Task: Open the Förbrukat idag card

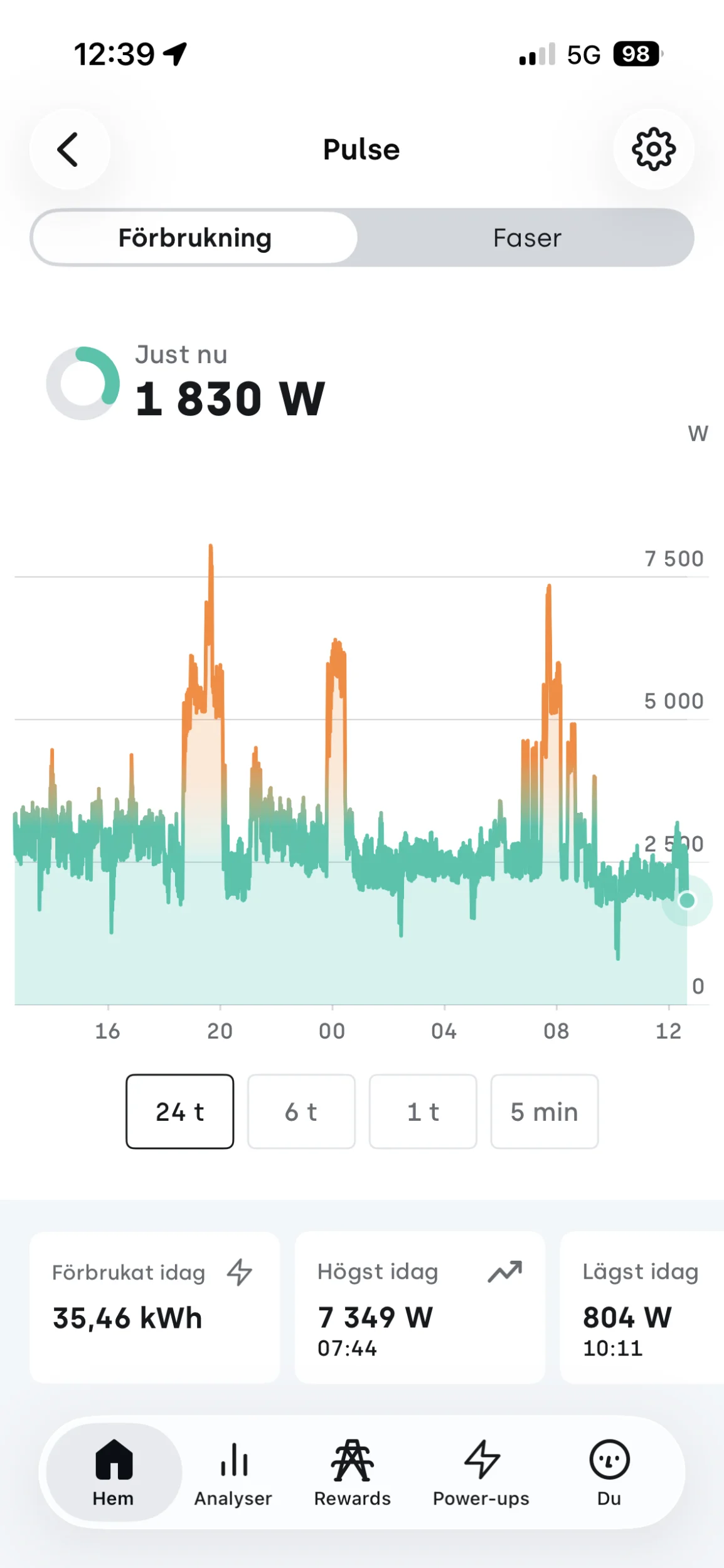Action: [154, 1307]
